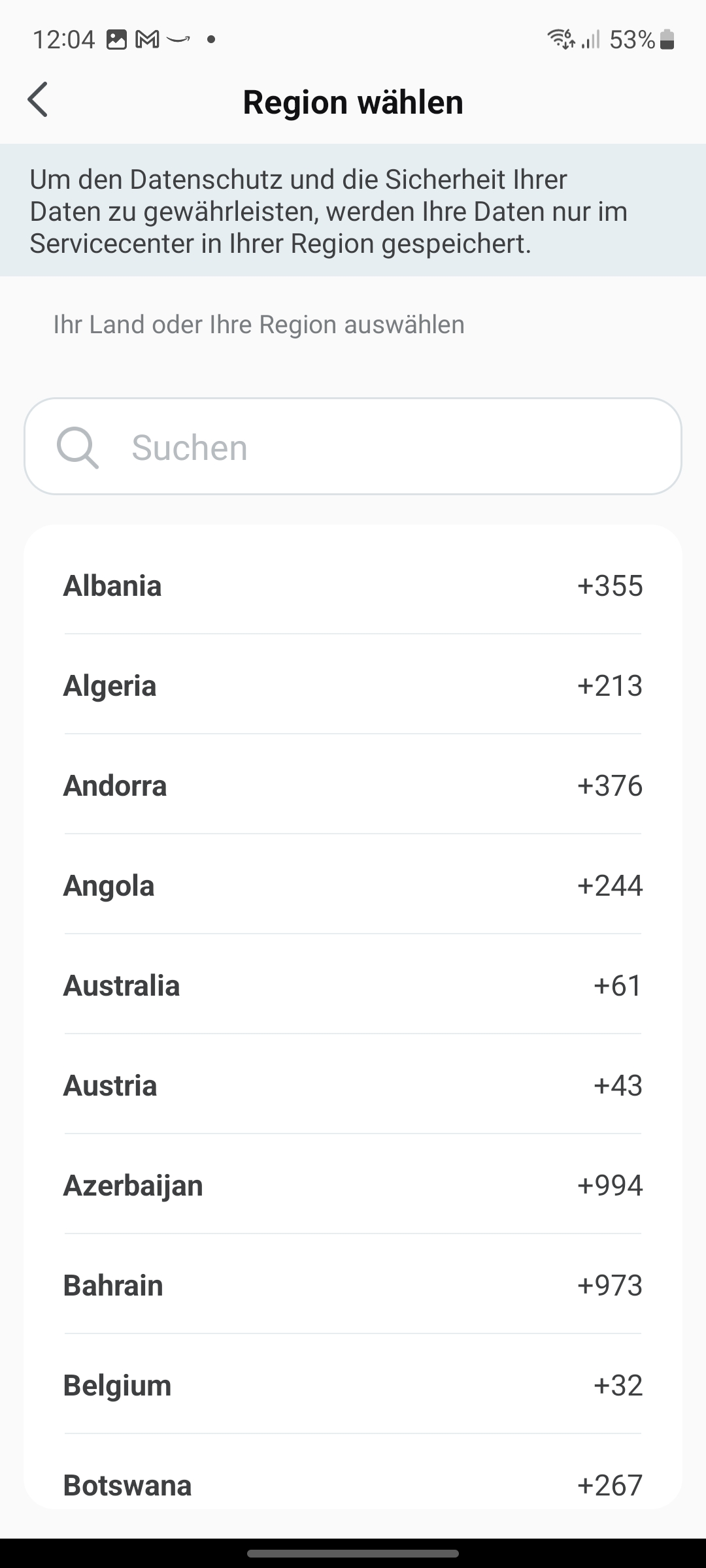
Task: Select Angola as your country
Action: pyautogui.click(x=353, y=885)
